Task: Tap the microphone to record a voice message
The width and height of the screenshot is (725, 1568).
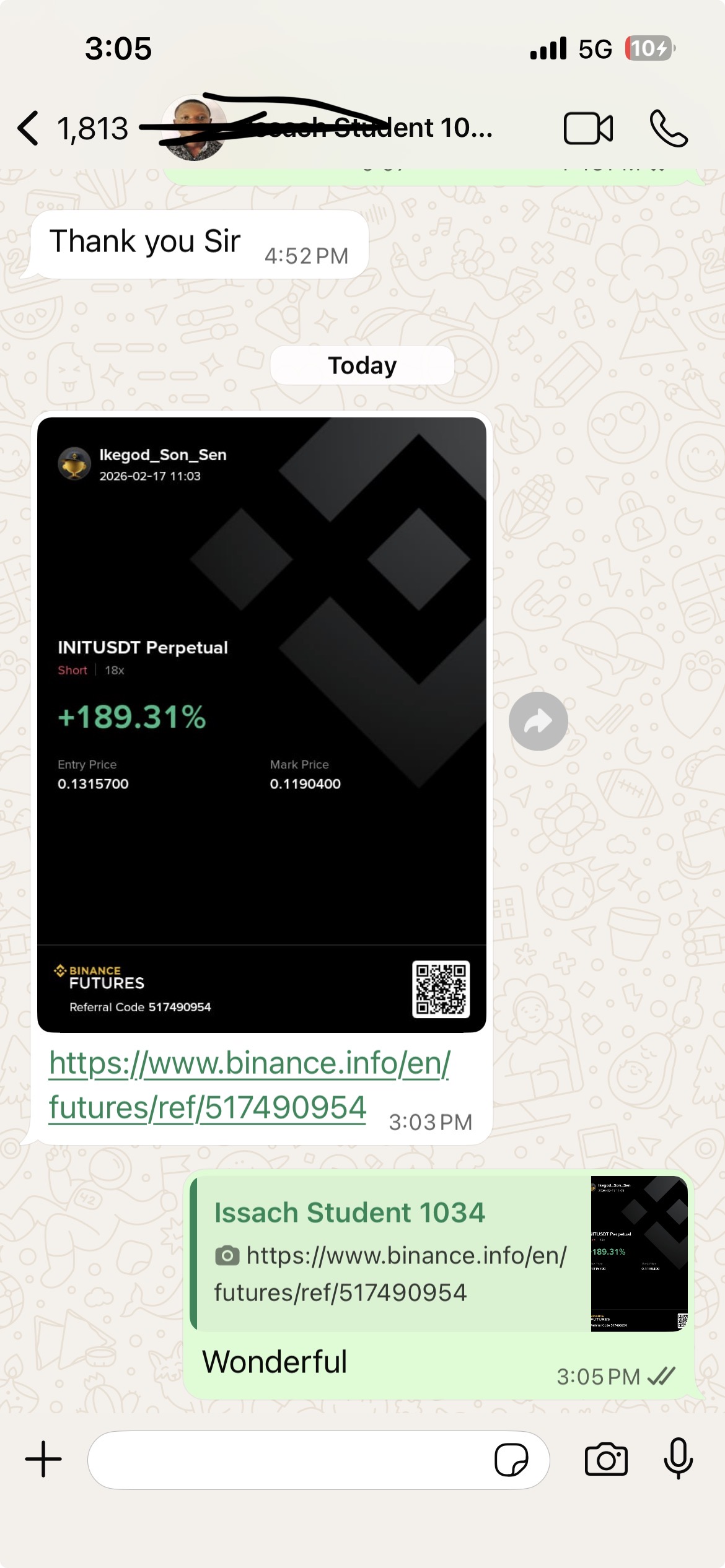Action: click(678, 1458)
